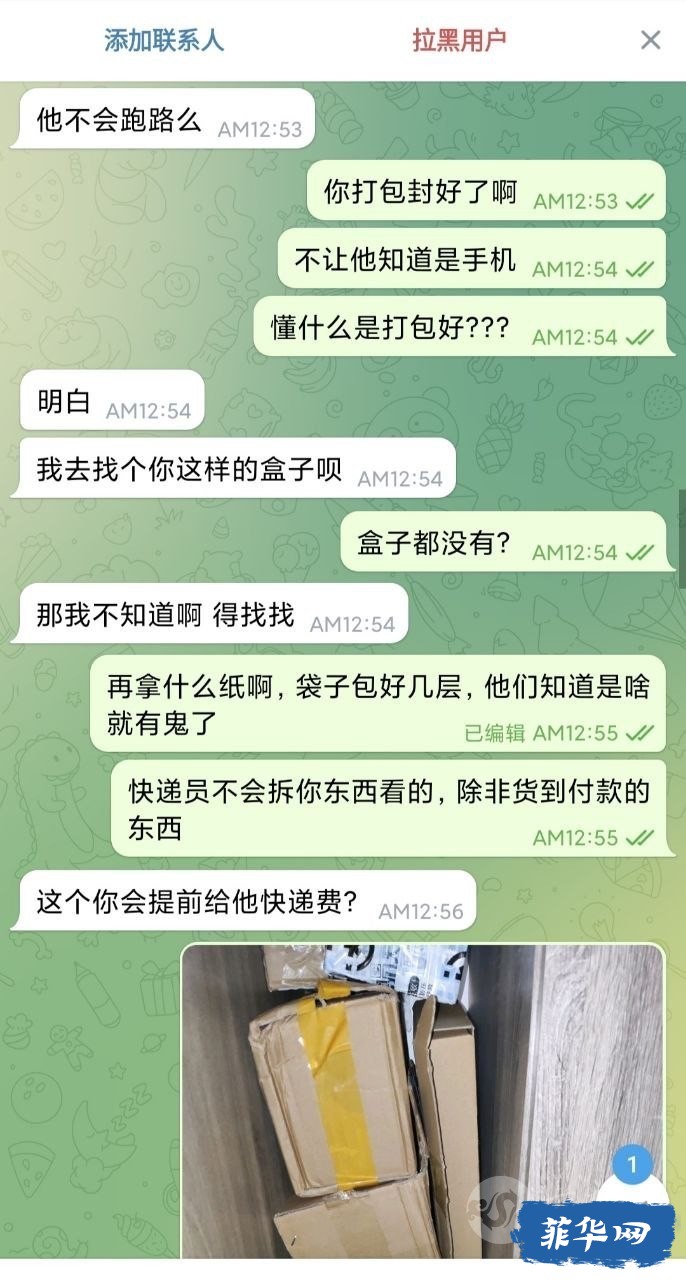
Task: Tap 添加联系人 to add this contact
Action: 164,40
